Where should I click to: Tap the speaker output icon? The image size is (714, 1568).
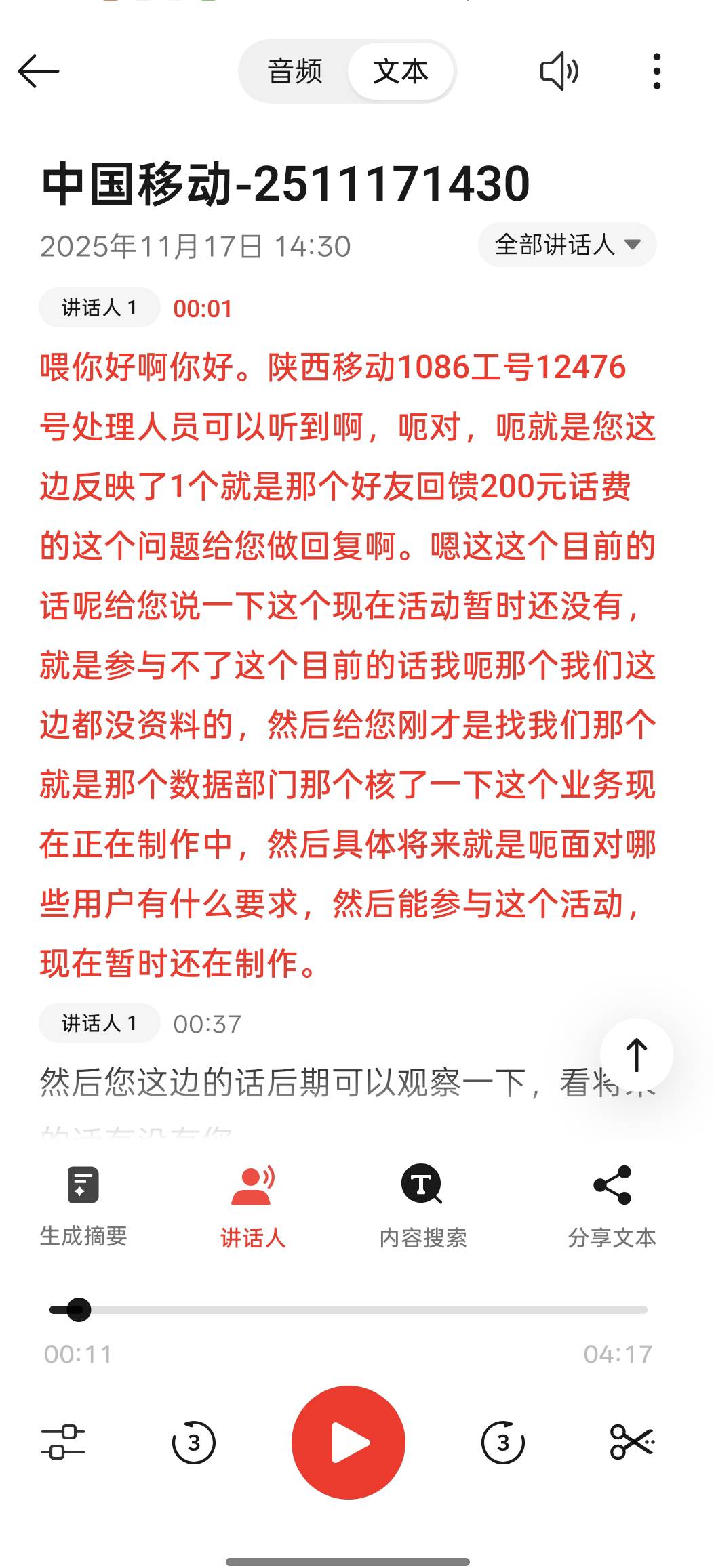coord(559,71)
